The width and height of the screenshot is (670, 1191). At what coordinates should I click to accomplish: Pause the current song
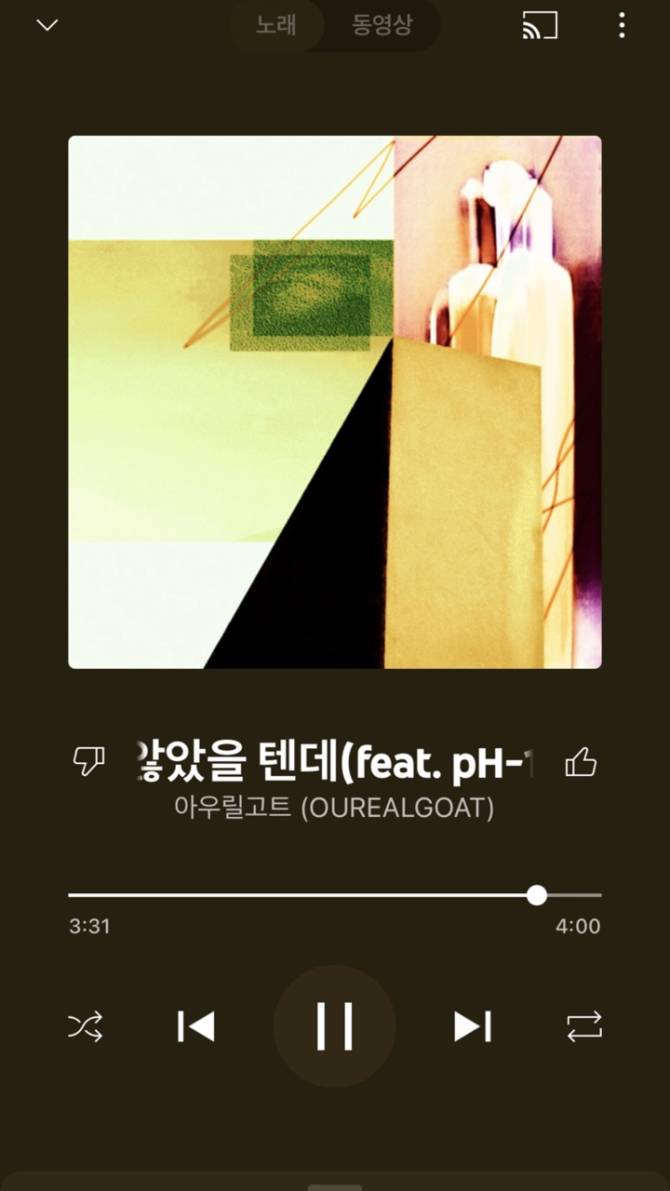334,1026
